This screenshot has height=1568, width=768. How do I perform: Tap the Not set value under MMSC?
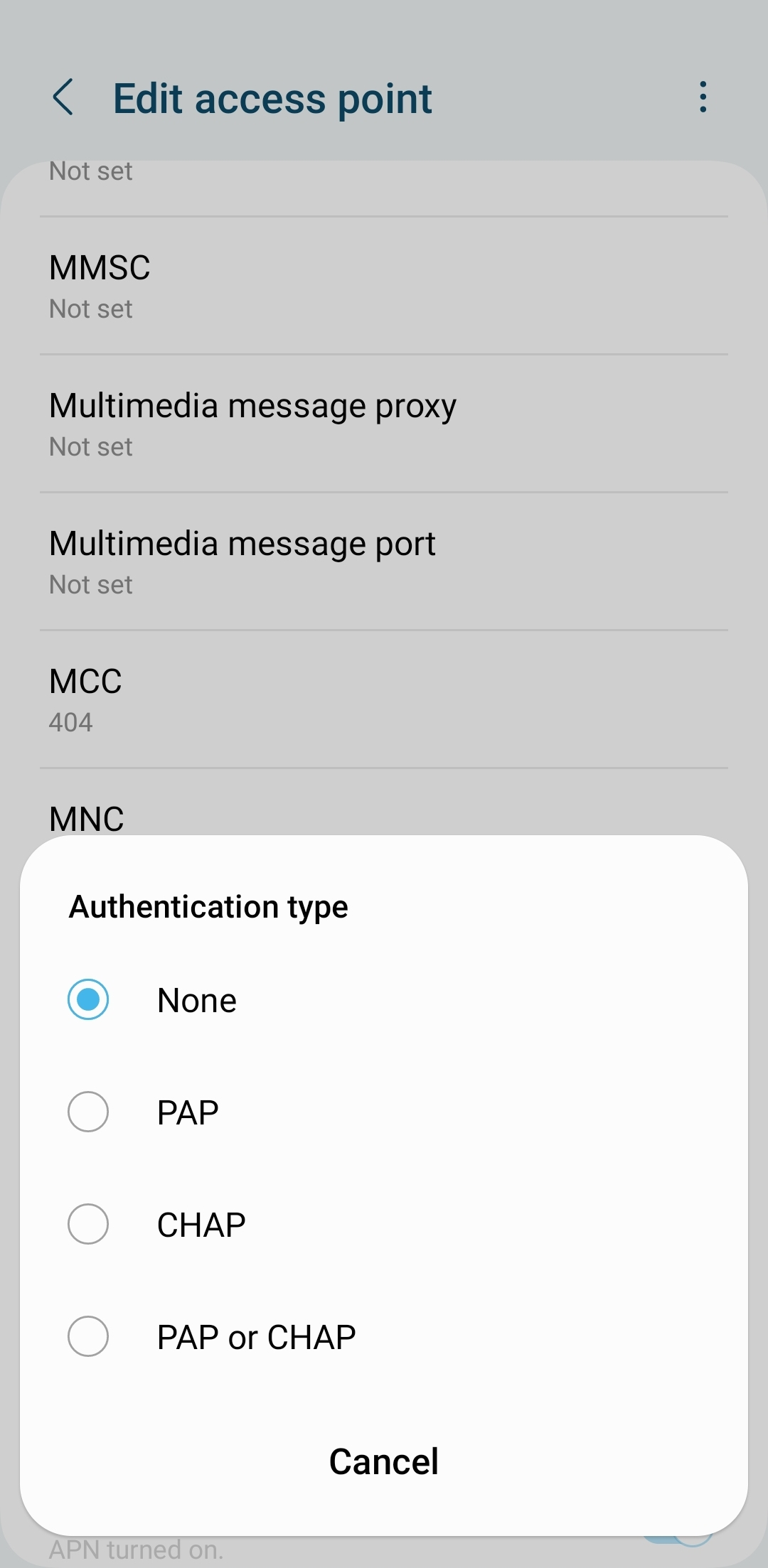click(x=90, y=308)
